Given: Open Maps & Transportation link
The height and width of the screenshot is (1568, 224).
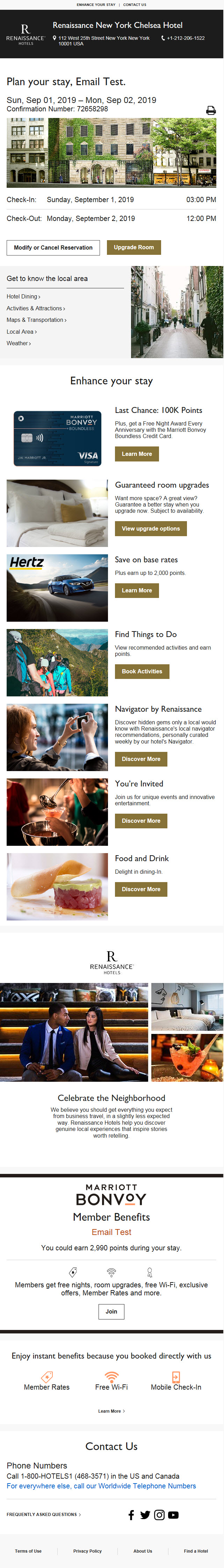Looking at the screenshot, I should [37, 319].
